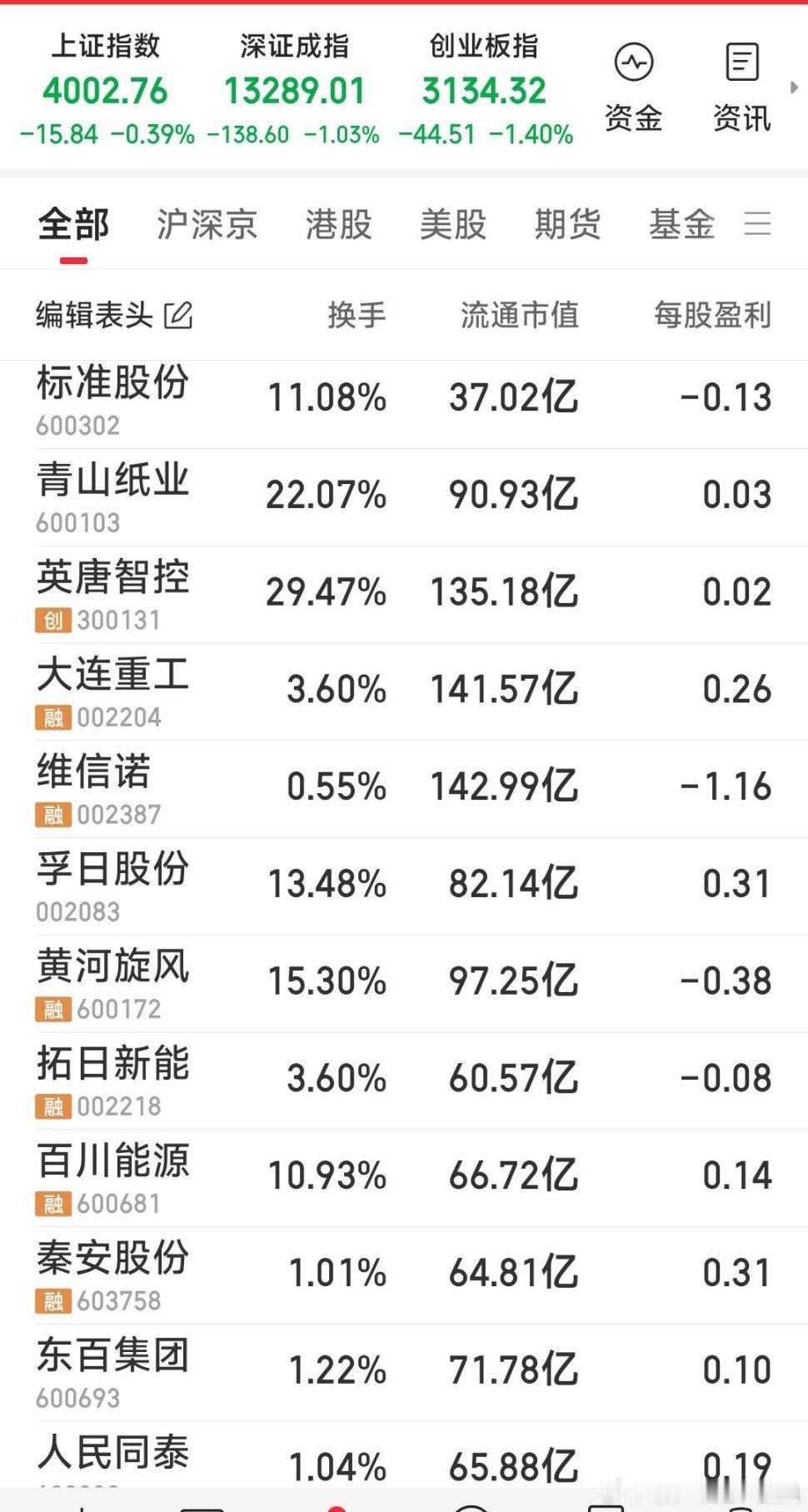Open the 创业板指 index quote
Screen dimensions: 808x1512
(485, 87)
